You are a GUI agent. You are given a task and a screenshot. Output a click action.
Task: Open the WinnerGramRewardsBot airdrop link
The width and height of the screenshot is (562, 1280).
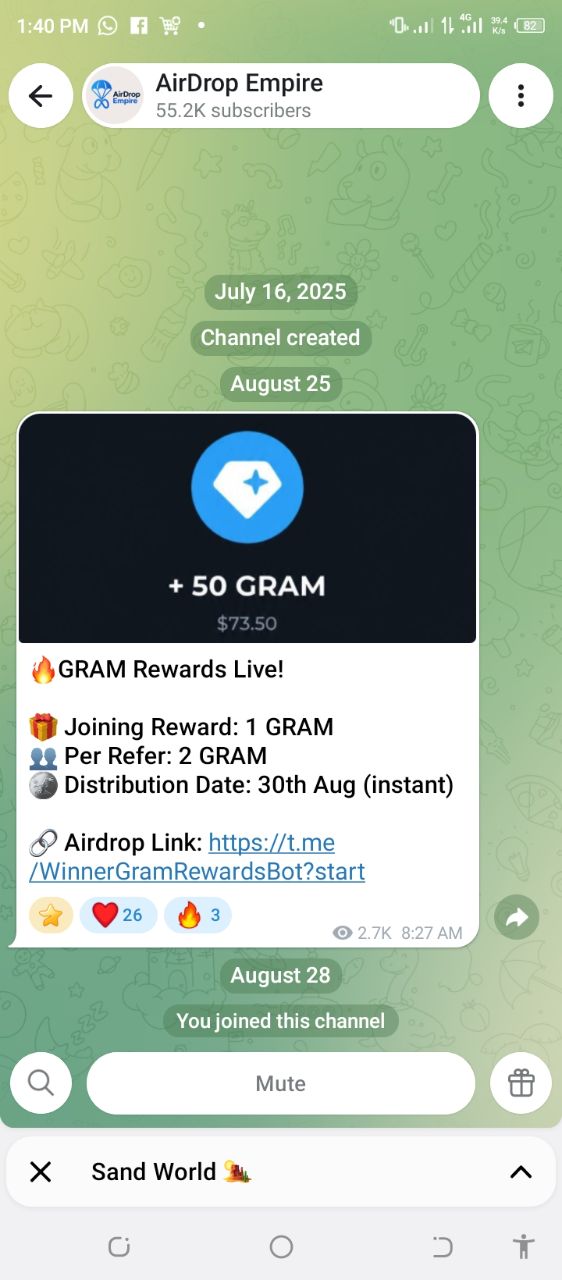click(197, 857)
